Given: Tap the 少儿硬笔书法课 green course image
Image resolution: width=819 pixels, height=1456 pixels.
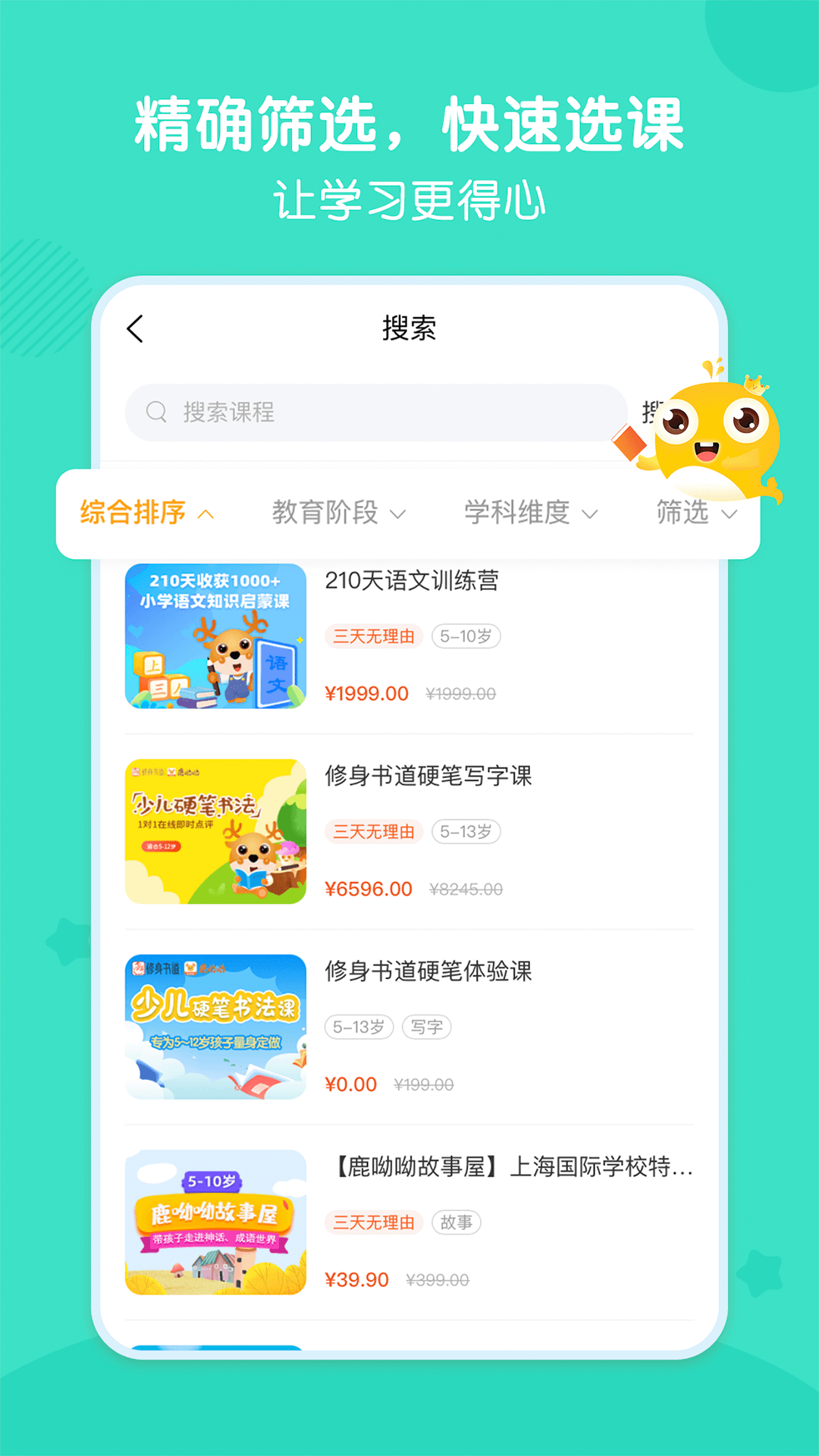Looking at the screenshot, I should coord(215,1028).
